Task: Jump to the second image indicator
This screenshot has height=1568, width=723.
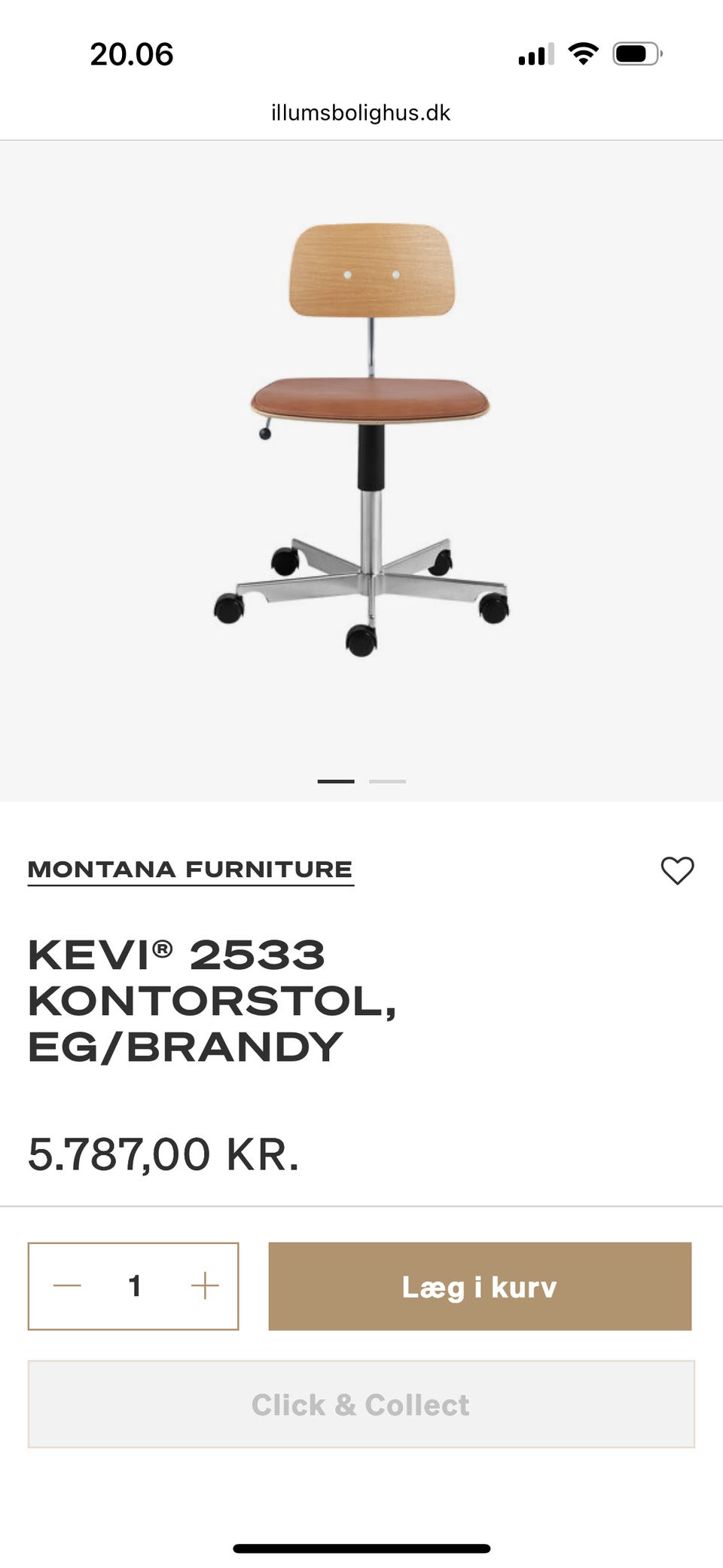Action: coord(387,781)
